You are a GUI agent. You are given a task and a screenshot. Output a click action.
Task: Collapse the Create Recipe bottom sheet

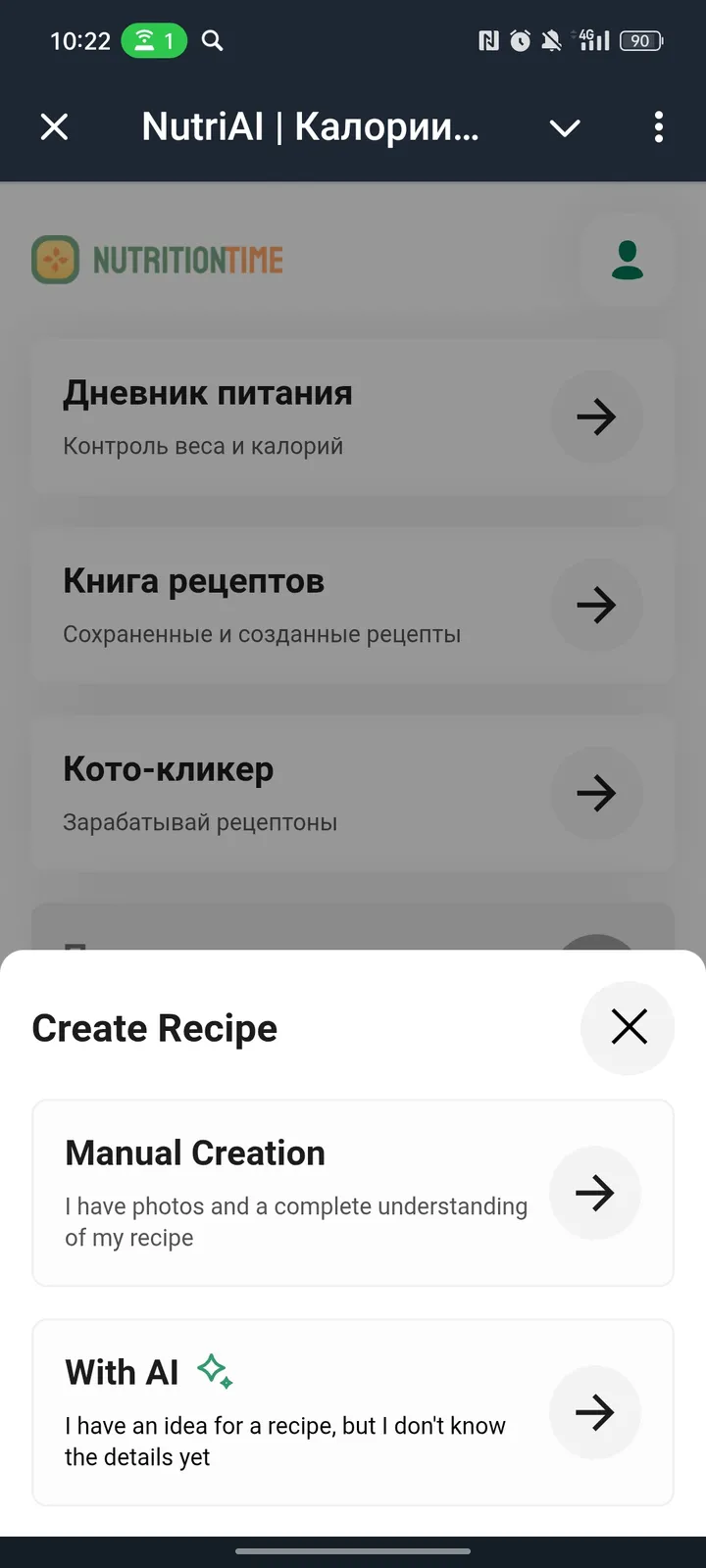(x=627, y=1028)
